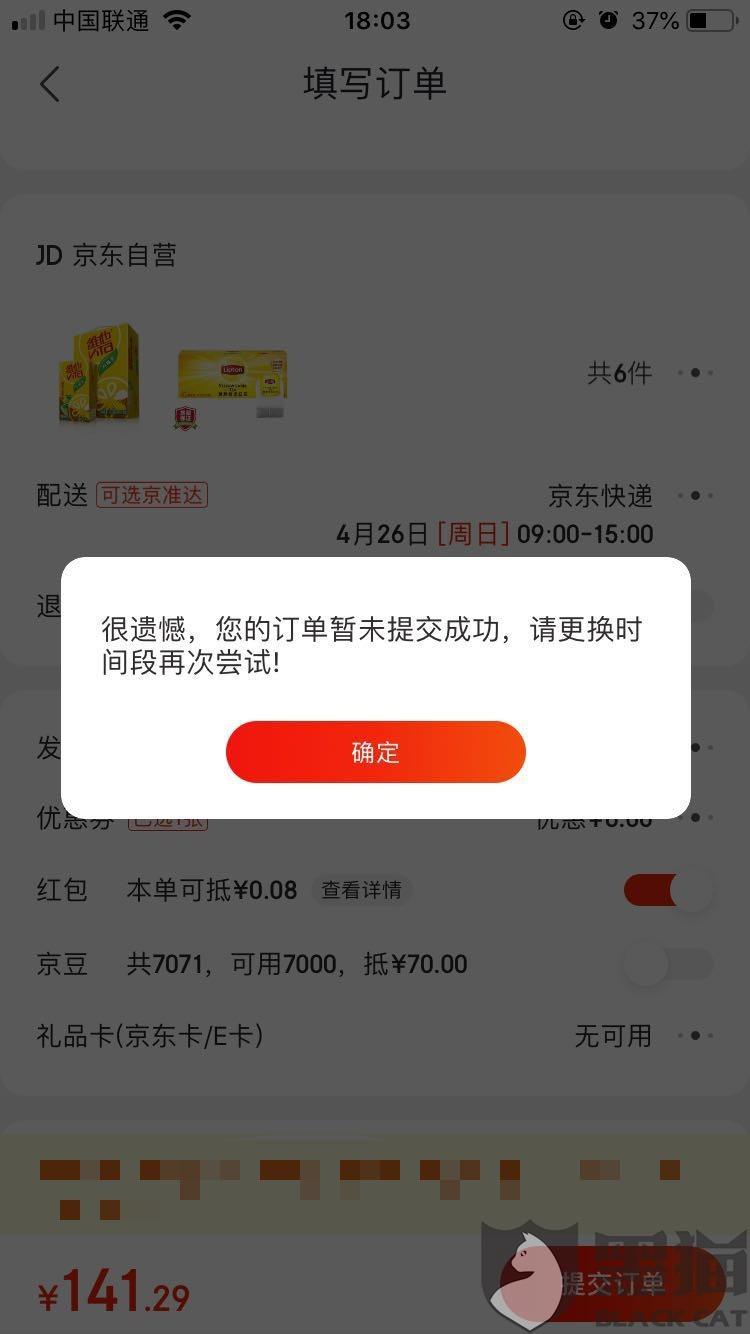Click the 维他柠檬茶 product thumbnail
750x1334 pixels.
point(97,375)
